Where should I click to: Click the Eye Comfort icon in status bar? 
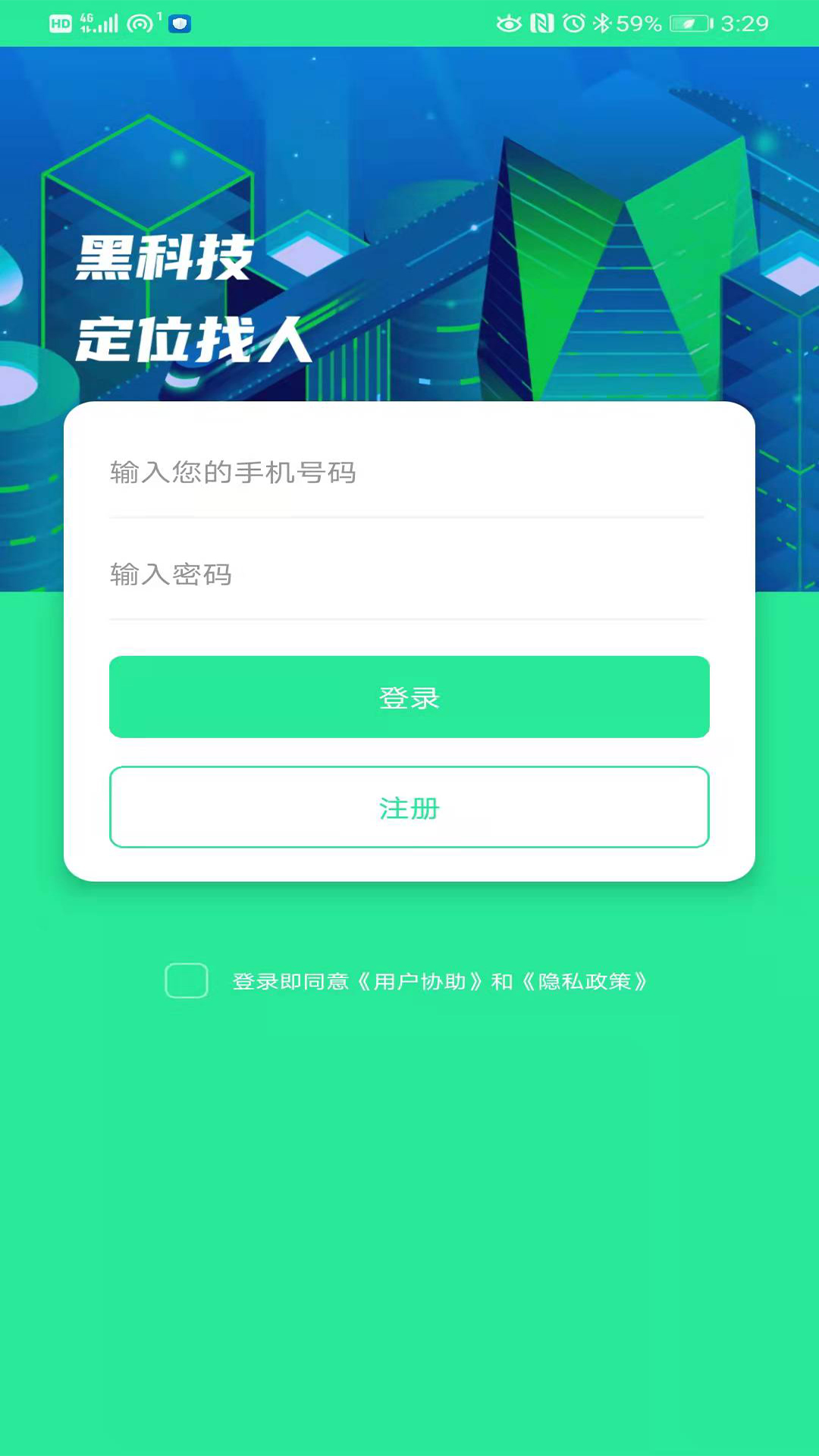point(510,24)
